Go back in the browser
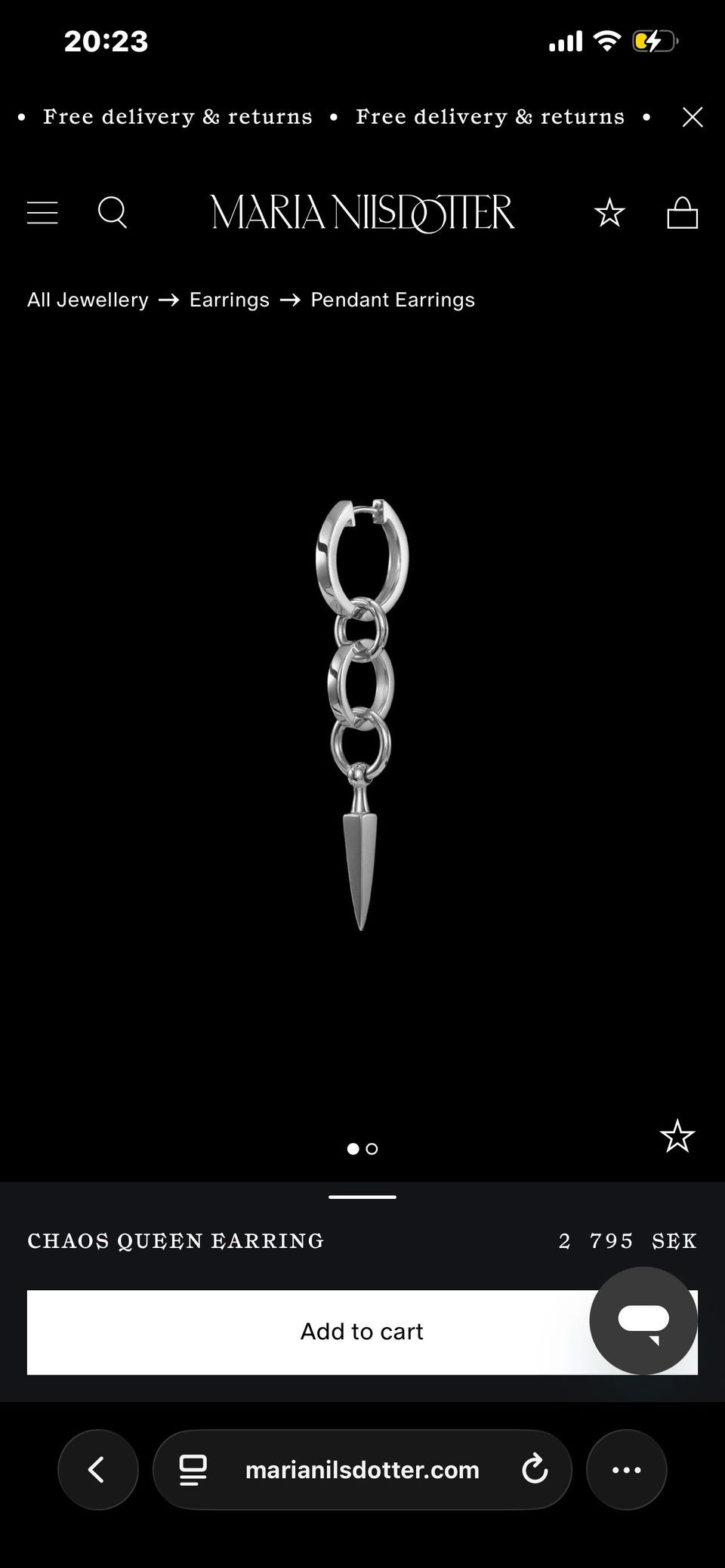Screen dimensions: 725x1568 point(98,1469)
